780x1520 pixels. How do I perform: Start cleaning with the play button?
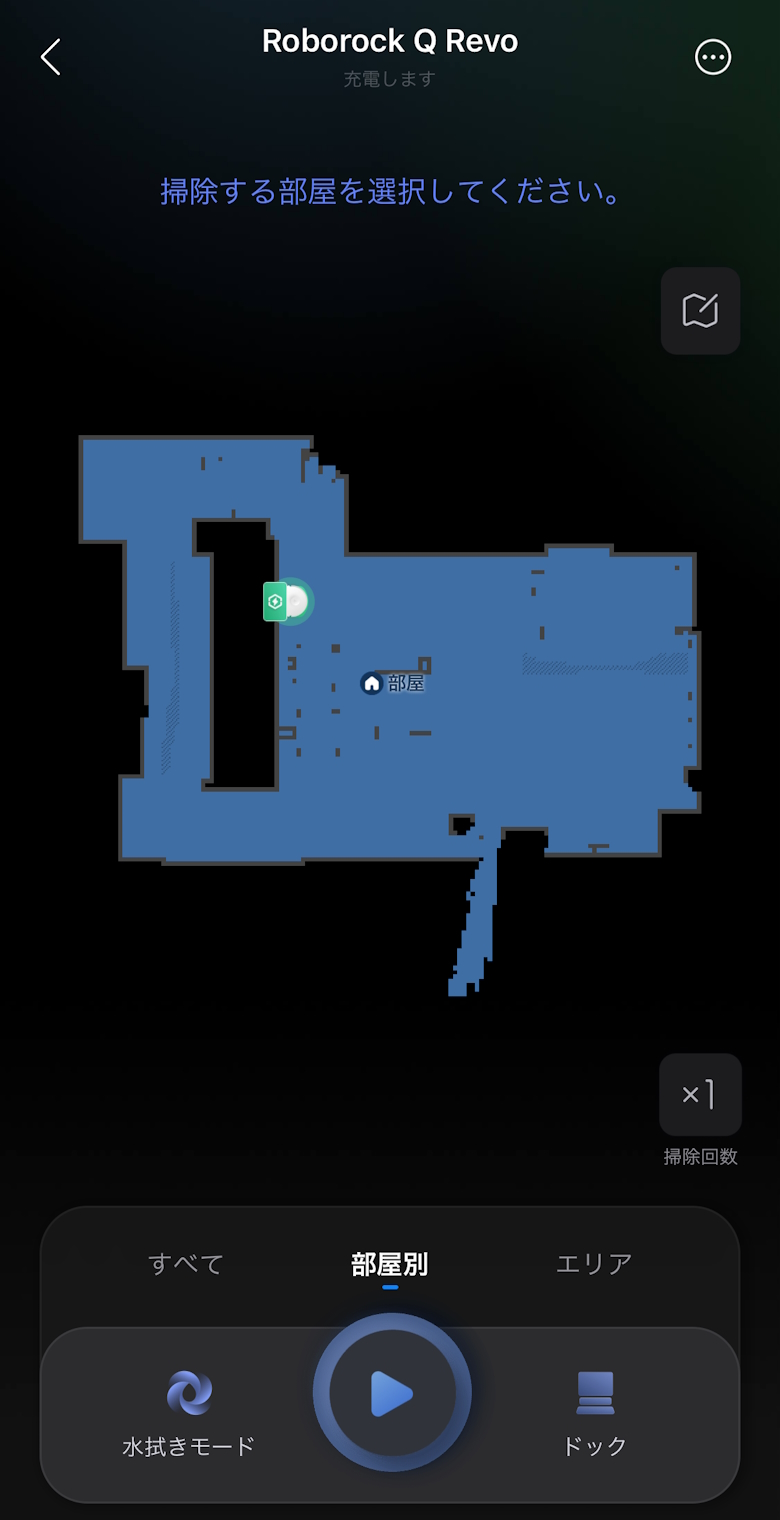(392, 1393)
